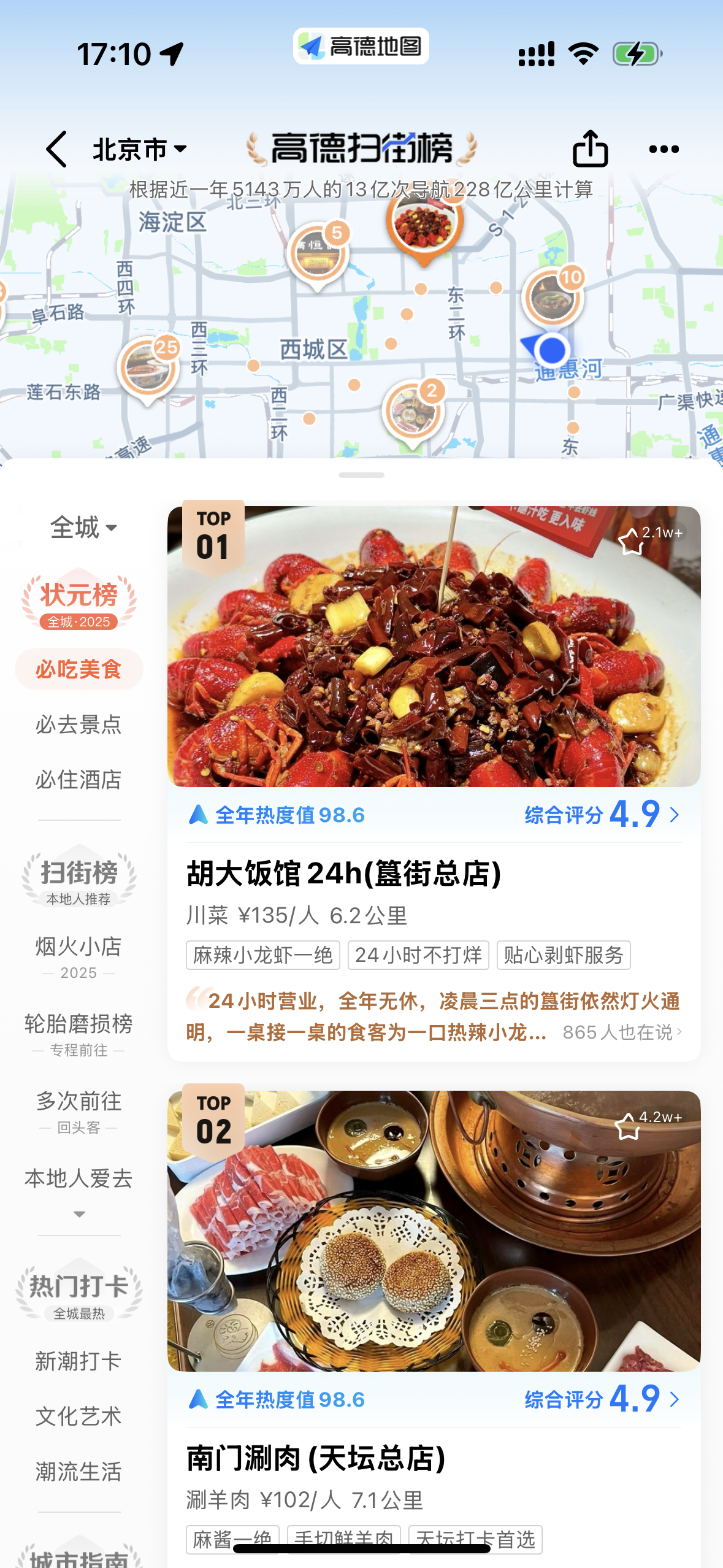Switch to 新潮打卡 category
This screenshot has width=723, height=1568.
[x=78, y=1361]
